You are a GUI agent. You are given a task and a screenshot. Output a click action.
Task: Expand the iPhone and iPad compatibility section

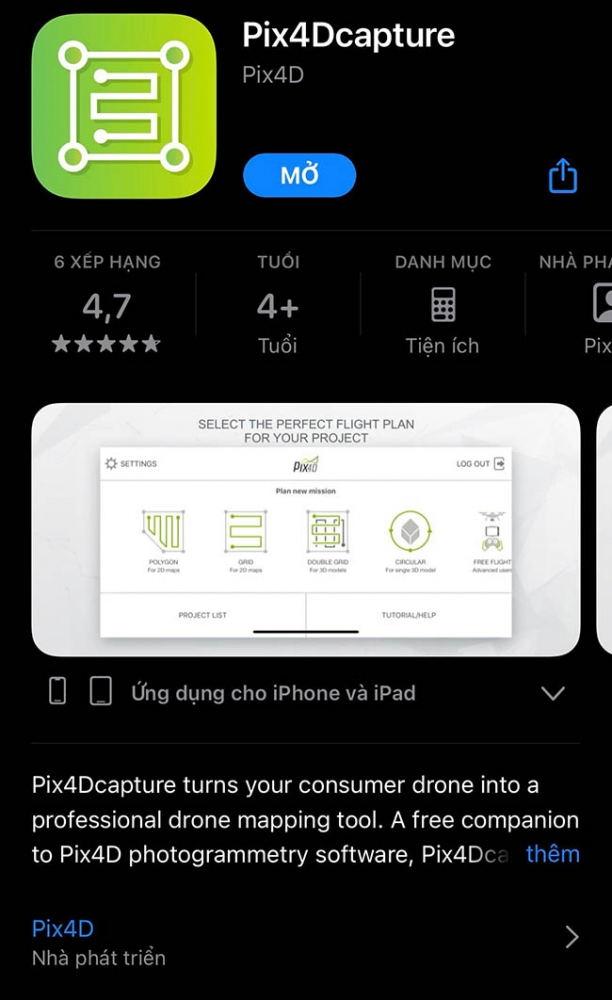(552, 693)
